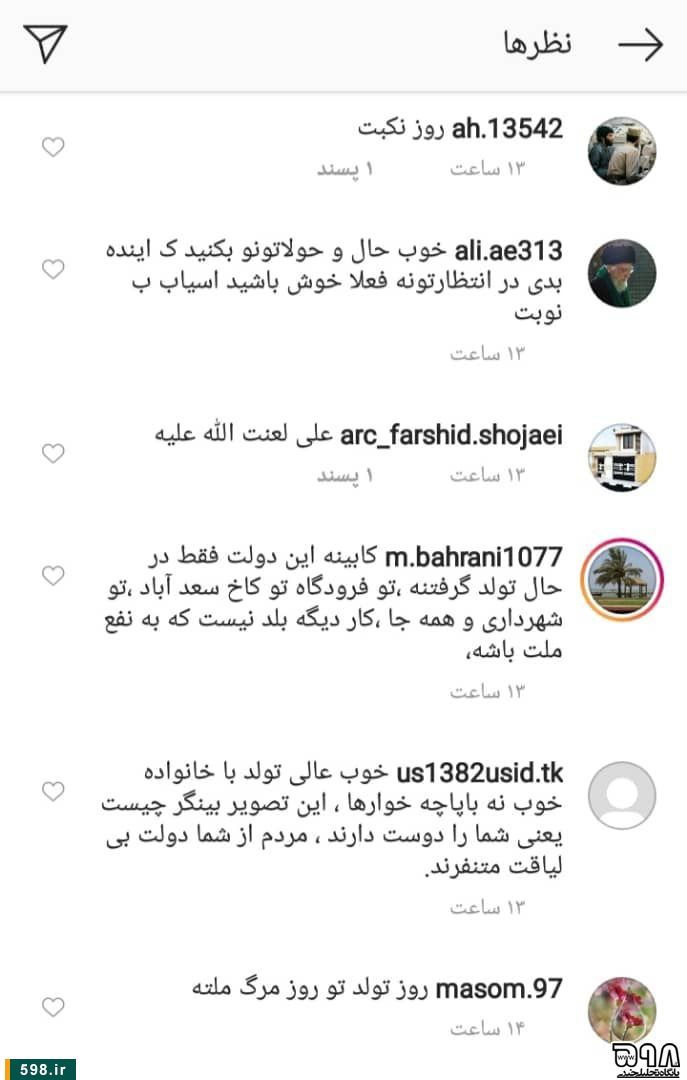Screen dimensions: 687x1080
Task: Like the comment by us1382usid.tk
Action: pos(53,792)
